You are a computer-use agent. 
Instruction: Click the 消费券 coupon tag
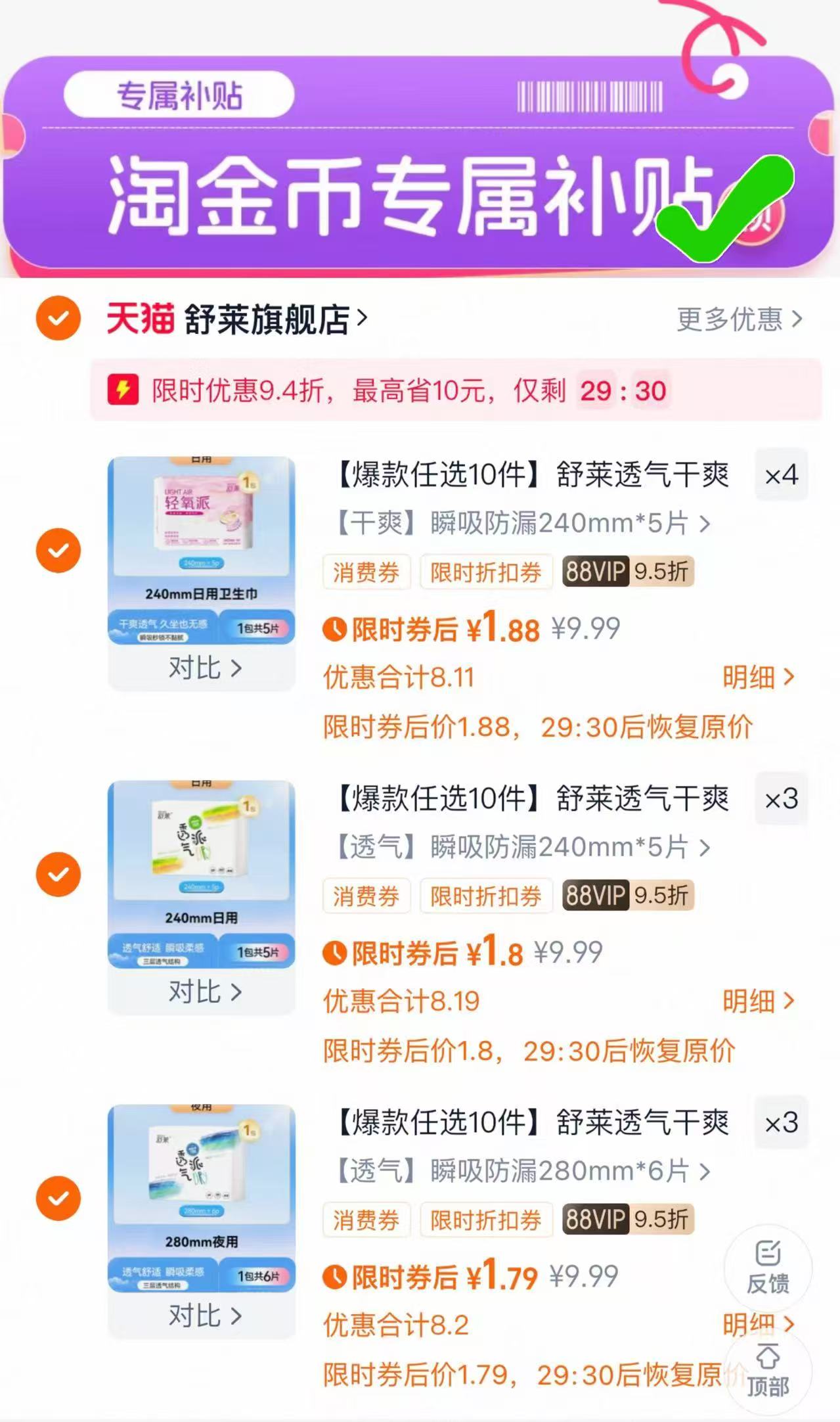(x=366, y=572)
